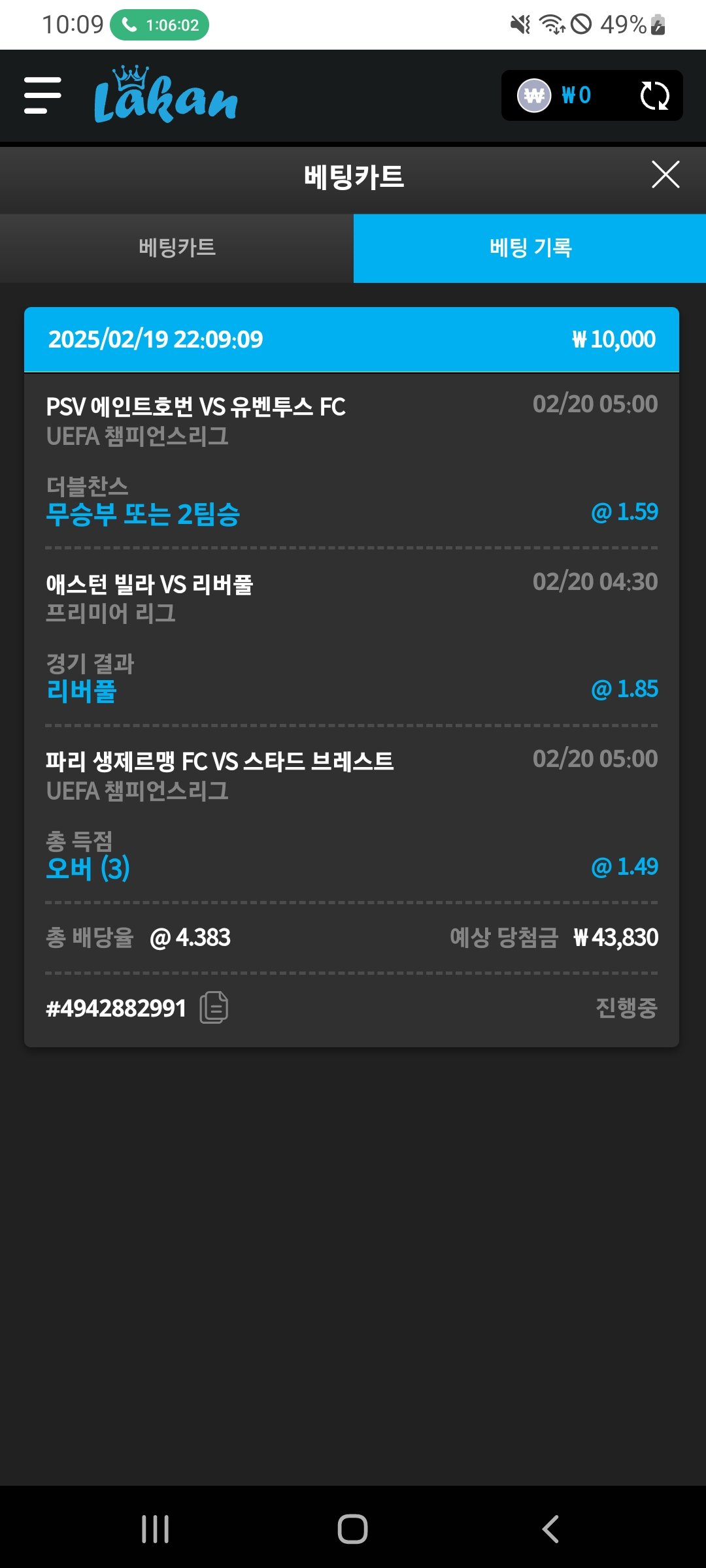Go back with the system back button
The width and height of the screenshot is (706, 1568).
pyautogui.click(x=550, y=1529)
